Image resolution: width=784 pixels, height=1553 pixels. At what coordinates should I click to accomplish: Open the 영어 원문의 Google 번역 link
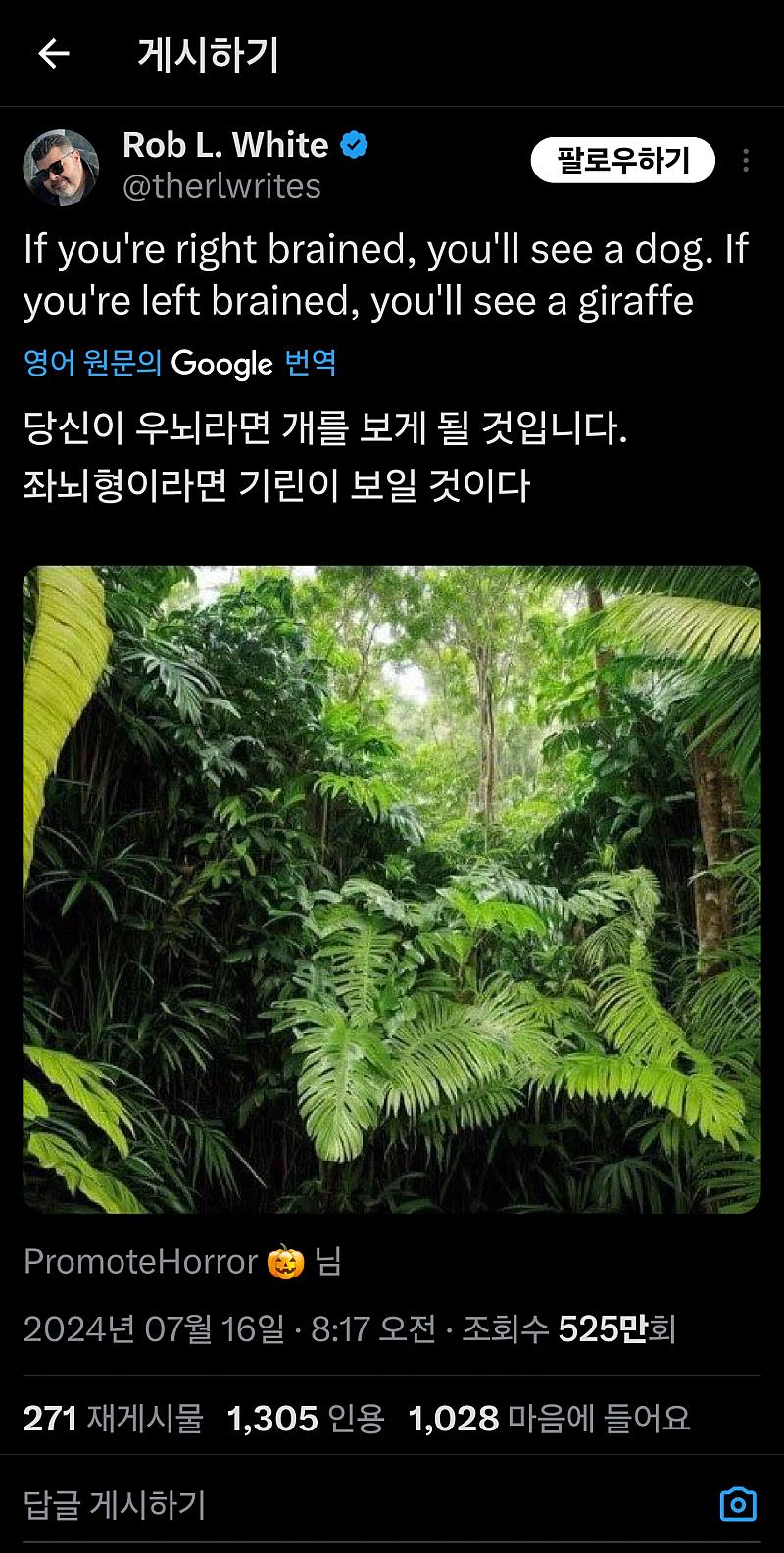180,364
